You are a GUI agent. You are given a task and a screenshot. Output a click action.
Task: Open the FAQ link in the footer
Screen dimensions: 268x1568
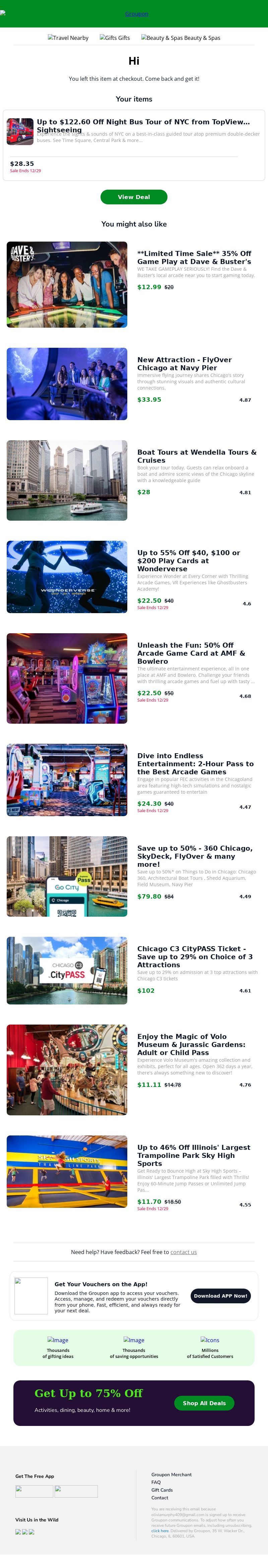[x=156, y=1482]
